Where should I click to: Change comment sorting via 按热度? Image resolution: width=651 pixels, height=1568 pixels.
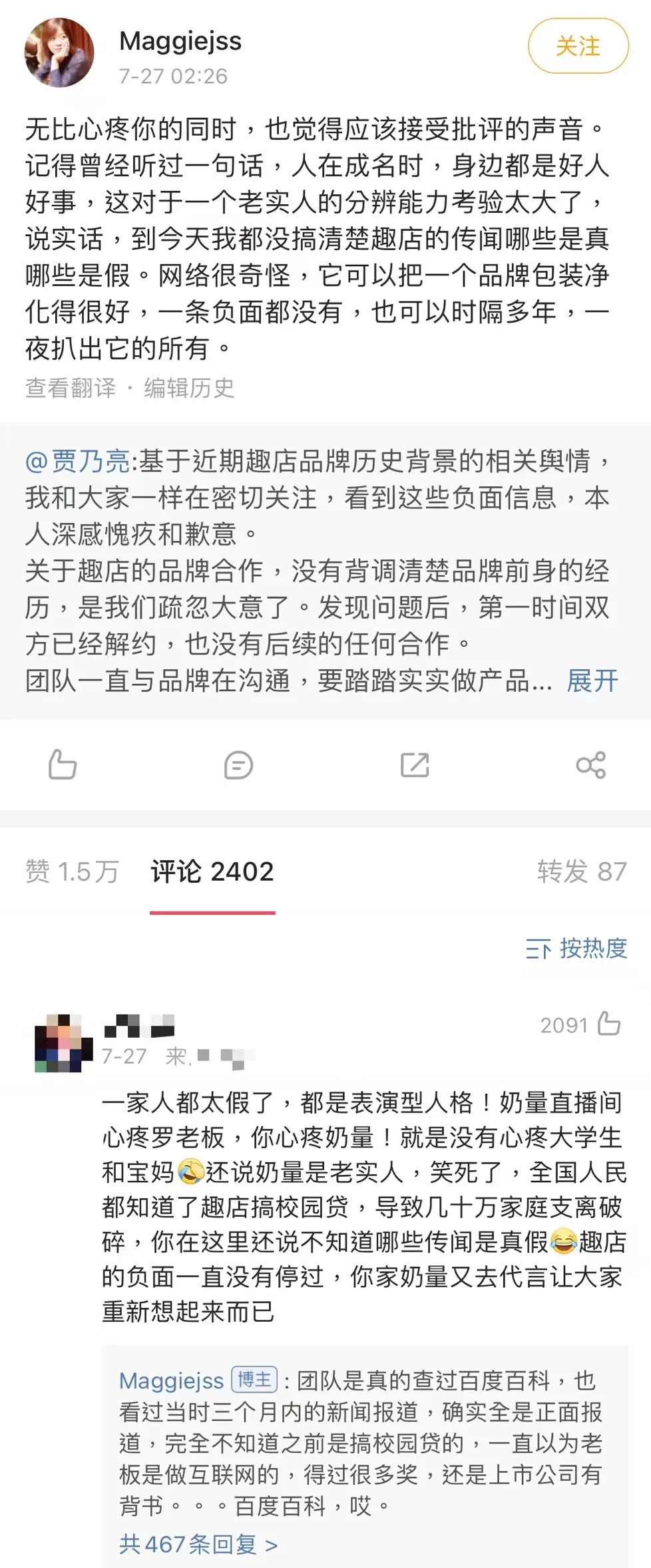[x=576, y=948]
